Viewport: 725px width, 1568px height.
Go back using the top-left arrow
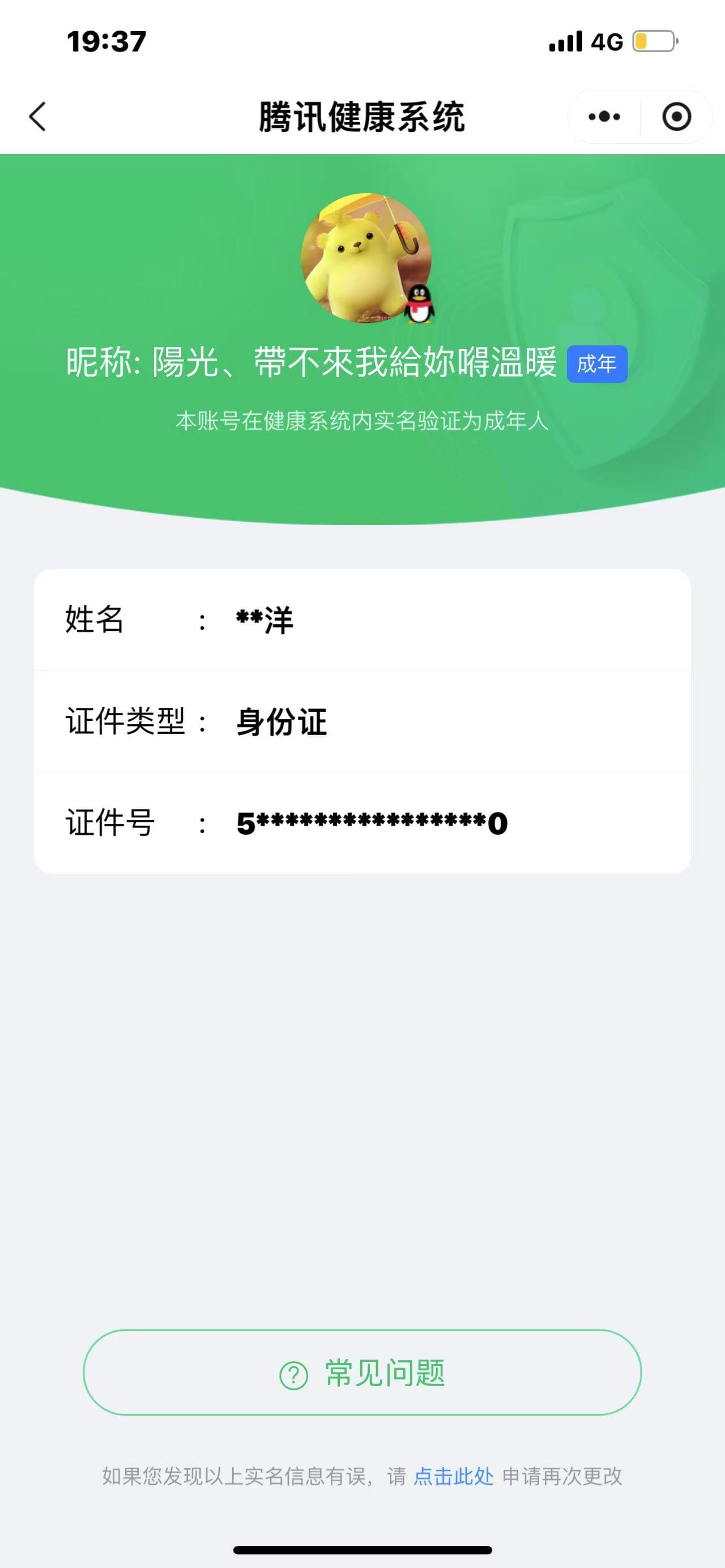tap(38, 116)
